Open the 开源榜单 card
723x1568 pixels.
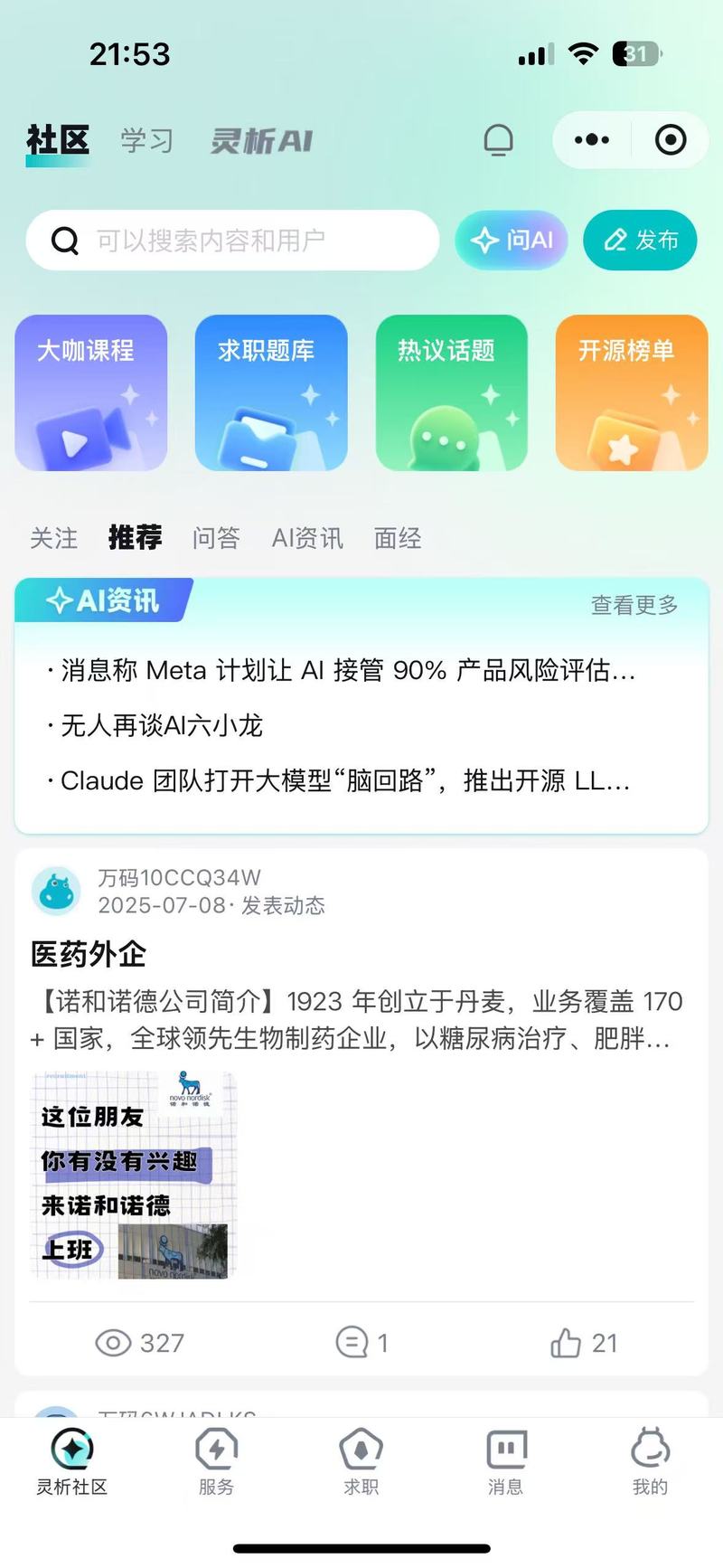point(632,392)
